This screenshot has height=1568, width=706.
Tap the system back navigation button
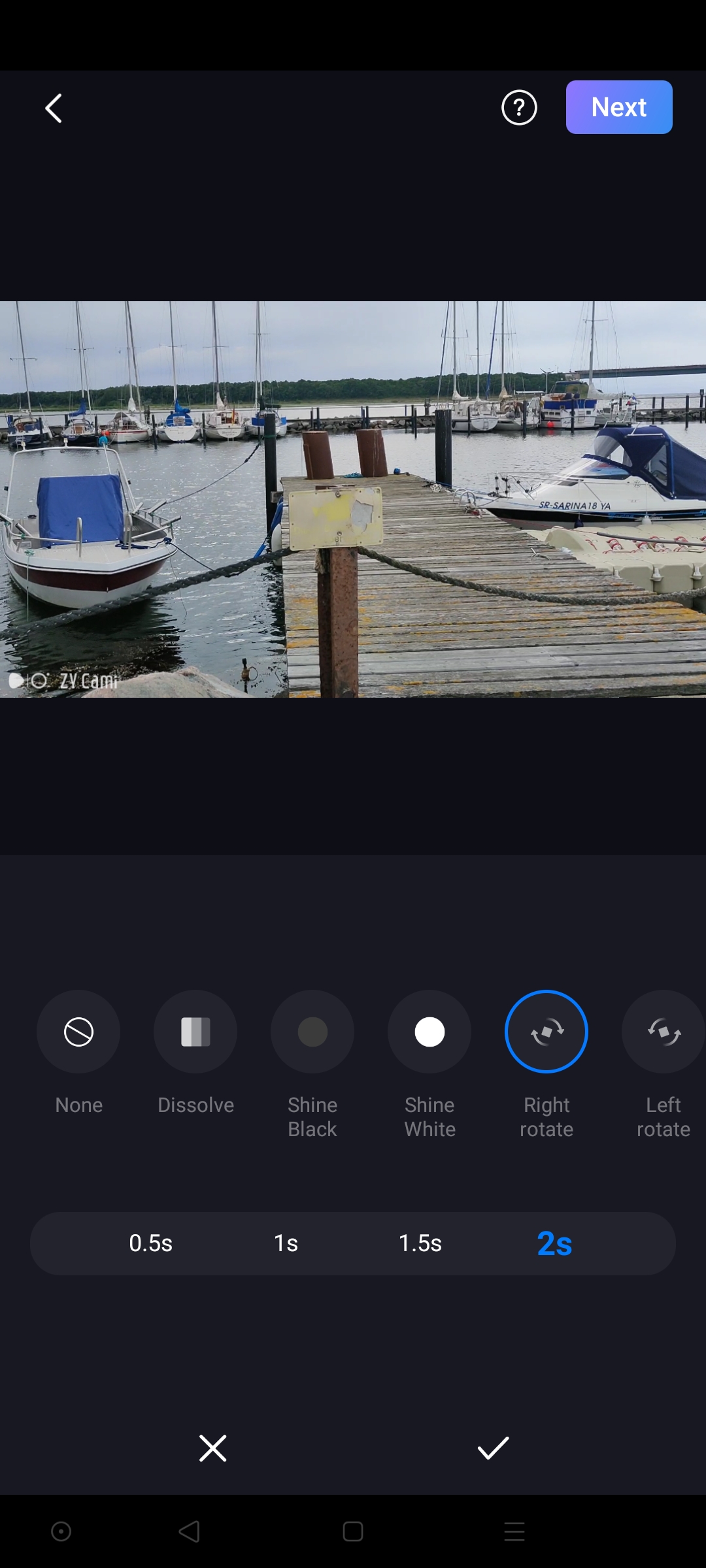pyautogui.click(x=190, y=1531)
